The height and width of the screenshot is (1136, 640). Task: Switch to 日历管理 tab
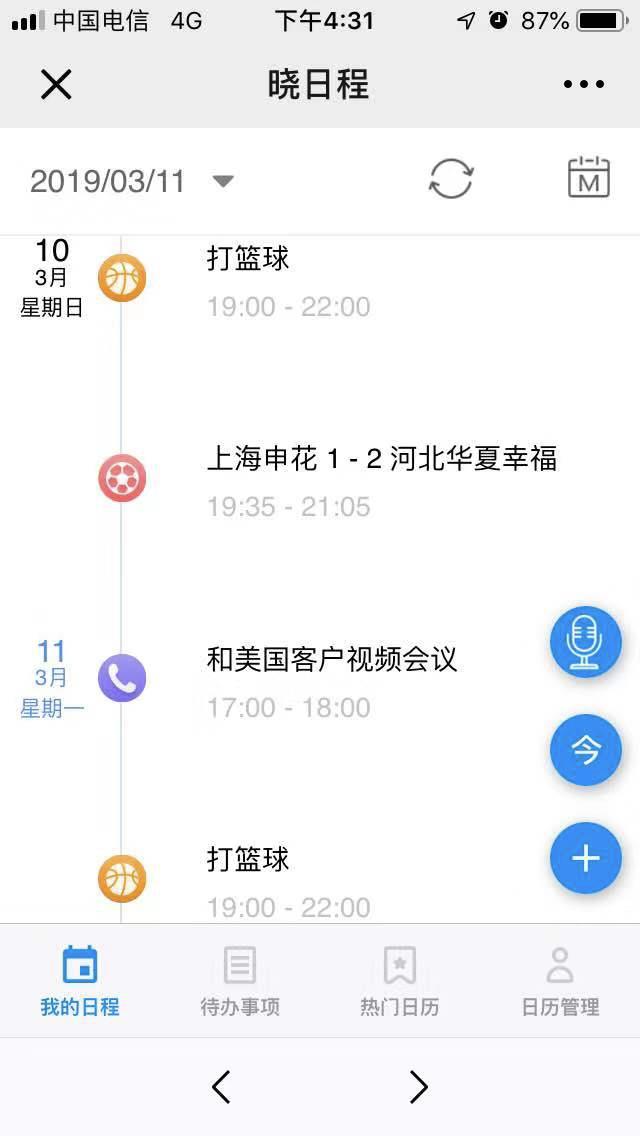point(560,981)
